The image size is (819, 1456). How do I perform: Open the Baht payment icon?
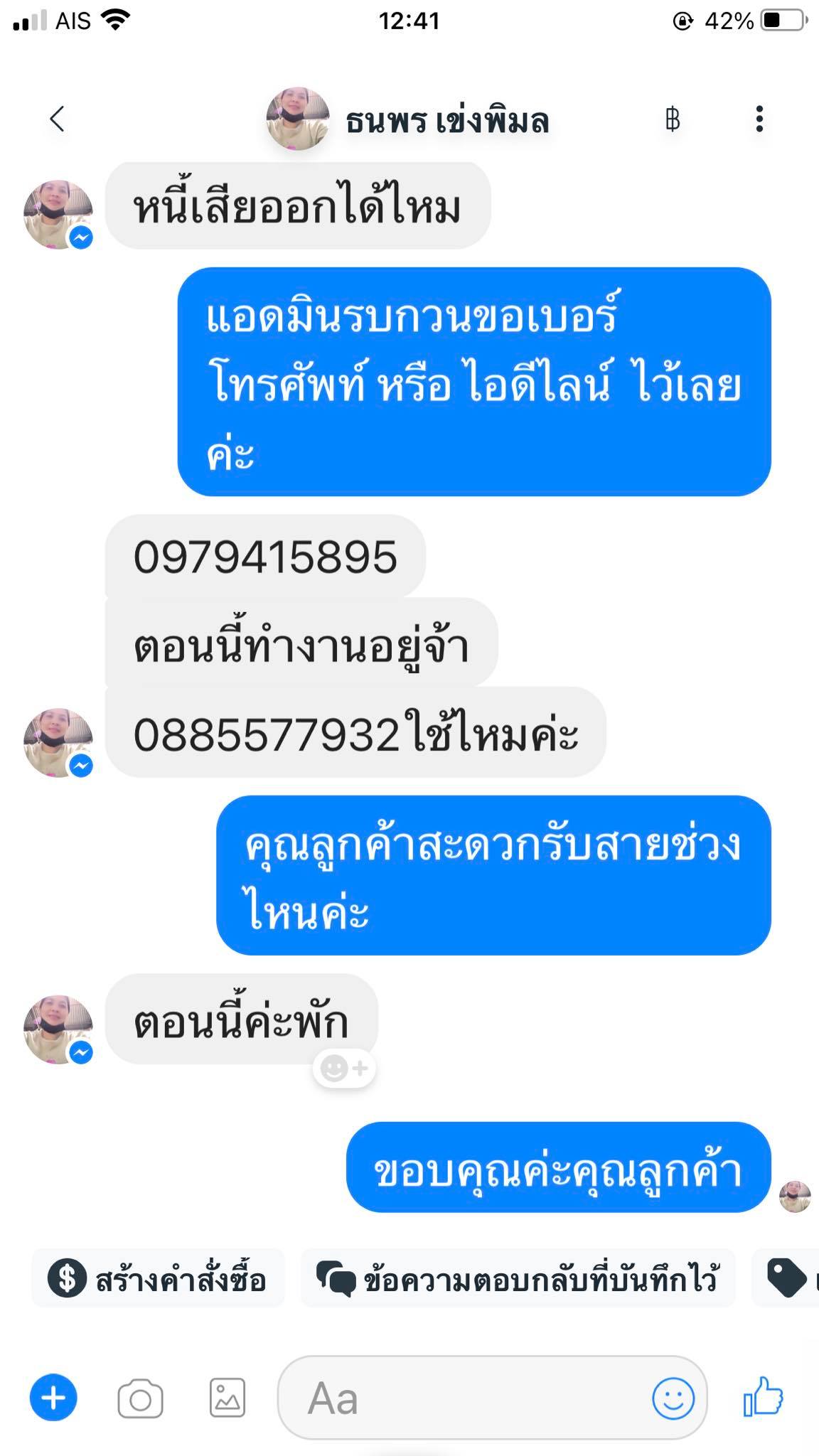click(x=672, y=119)
